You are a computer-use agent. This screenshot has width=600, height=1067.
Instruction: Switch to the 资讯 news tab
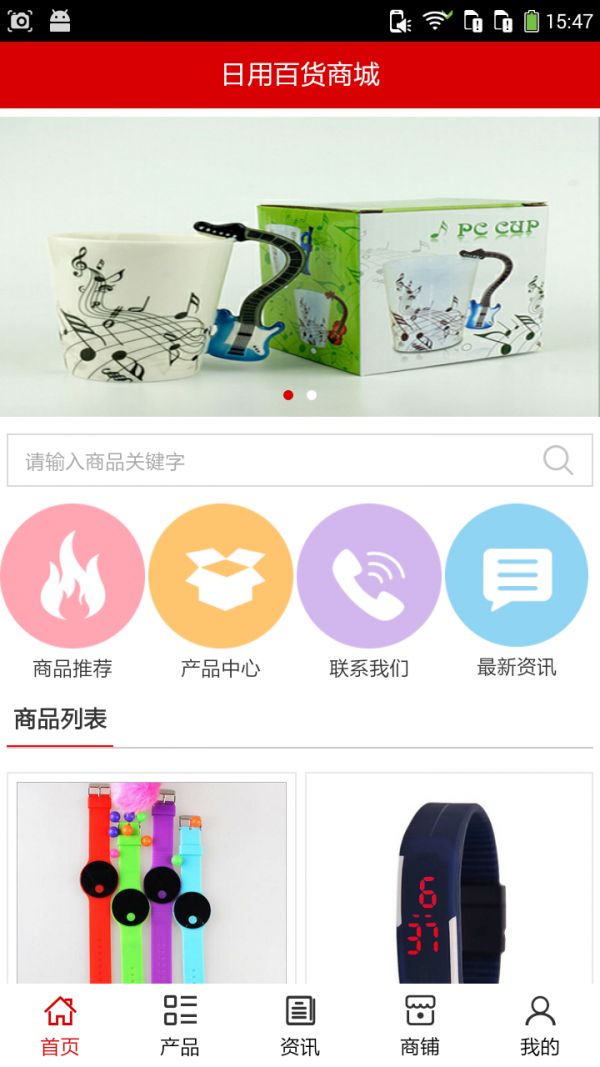(x=300, y=1026)
